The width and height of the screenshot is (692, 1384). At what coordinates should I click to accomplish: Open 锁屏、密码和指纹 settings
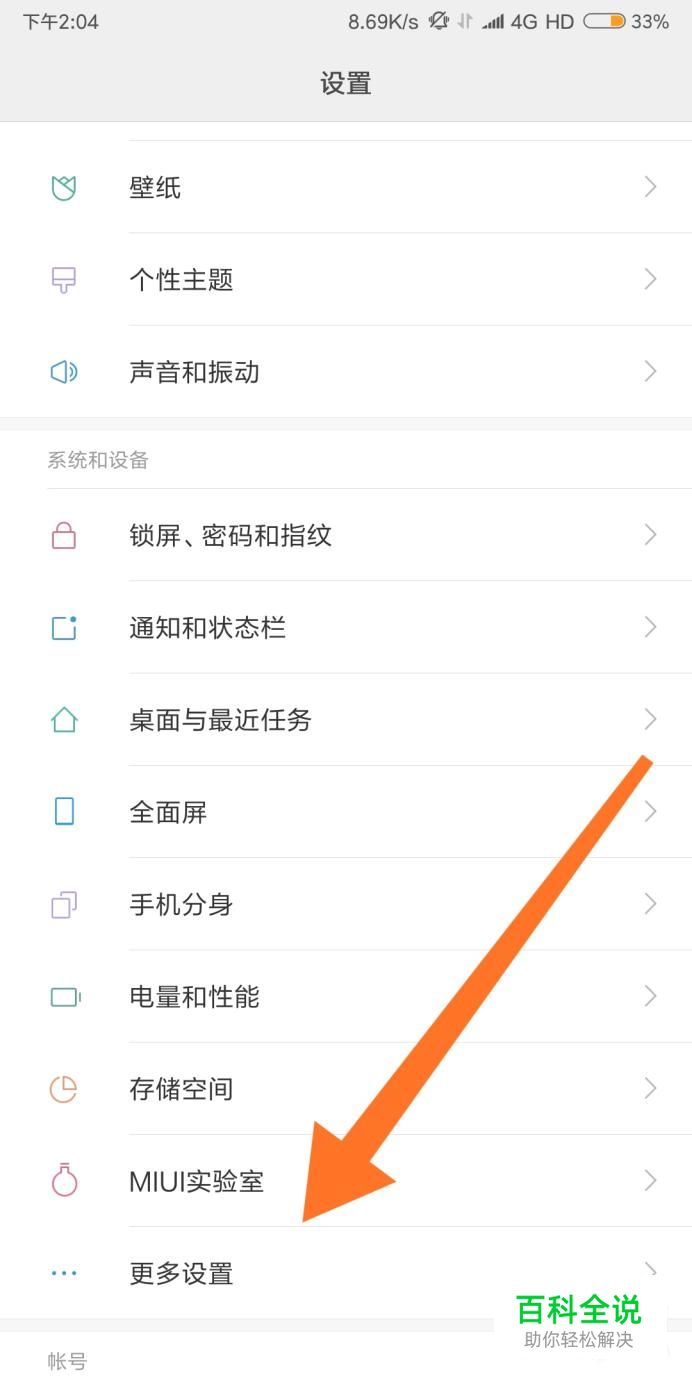(x=346, y=535)
